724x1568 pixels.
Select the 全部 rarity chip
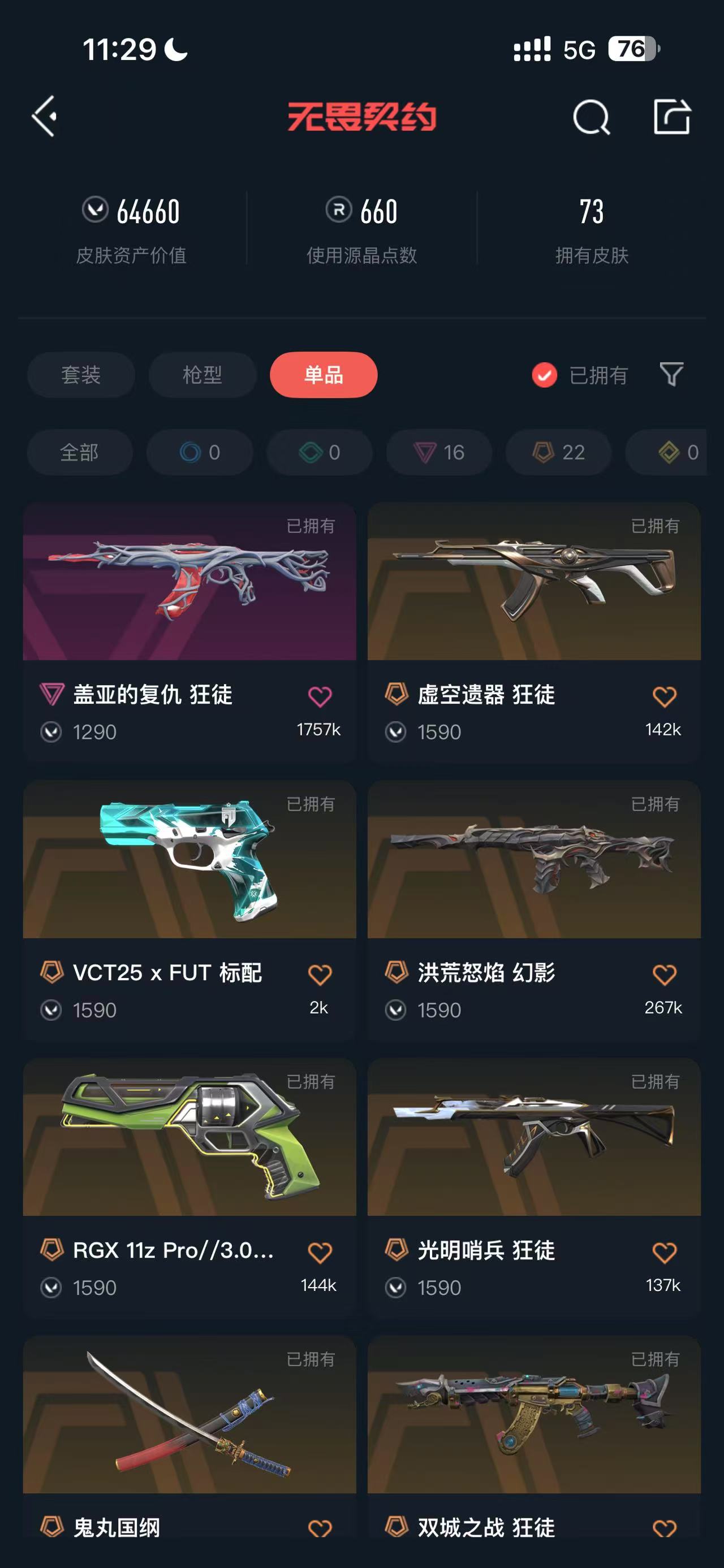tap(80, 452)
